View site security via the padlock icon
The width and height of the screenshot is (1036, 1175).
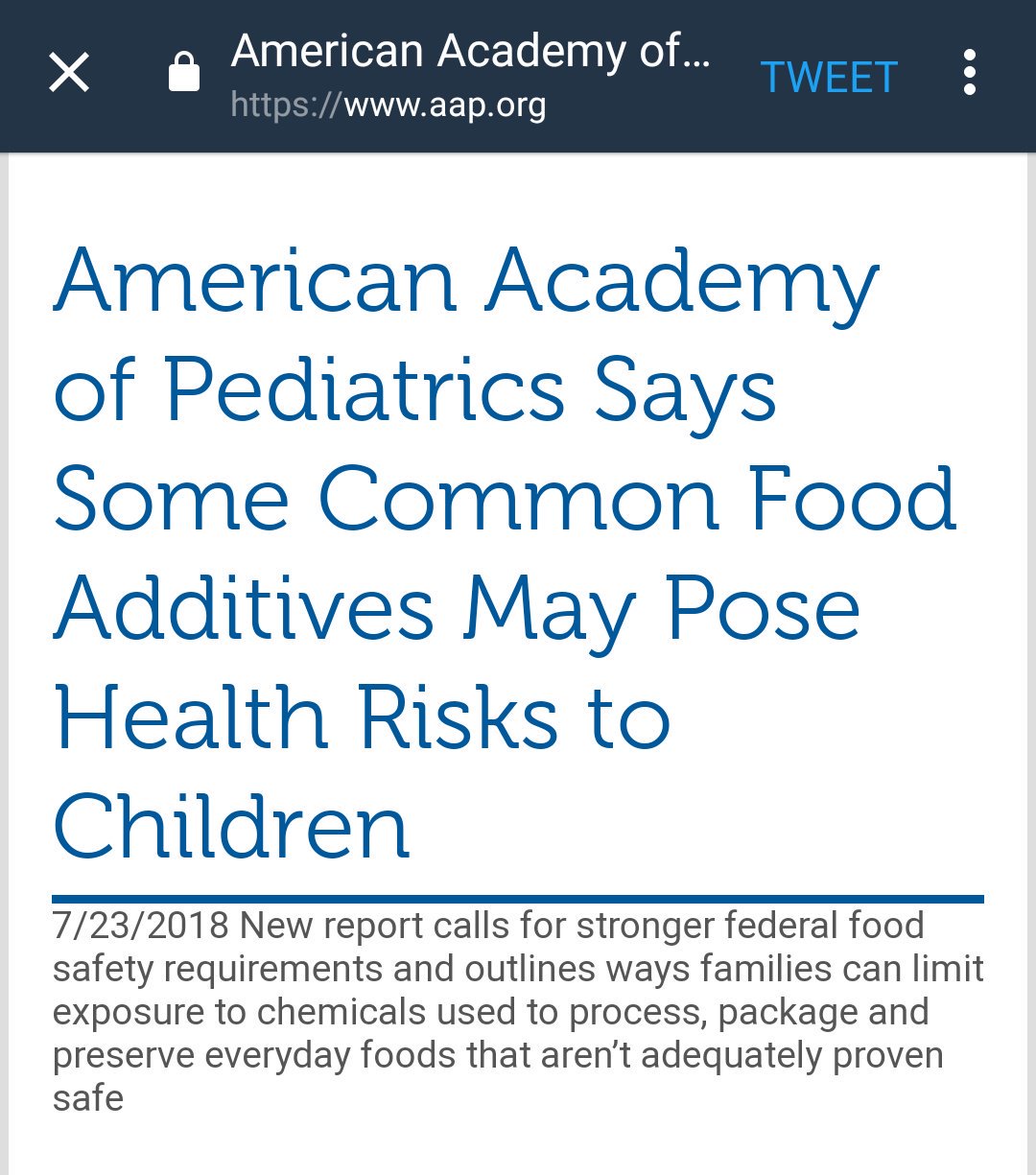[183, 73]
